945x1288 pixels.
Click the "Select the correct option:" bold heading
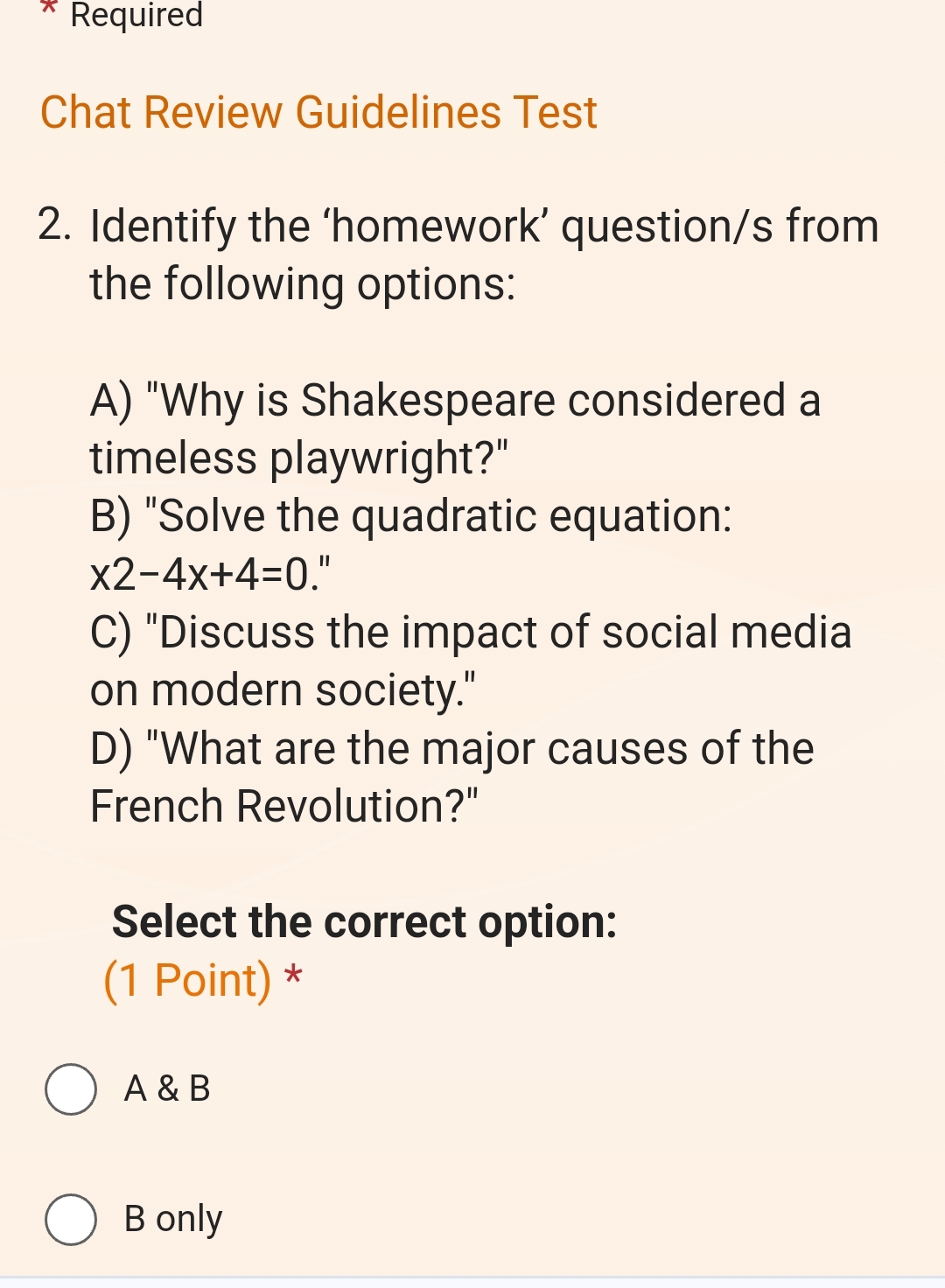pyautogui.click(x=365, y=920)
